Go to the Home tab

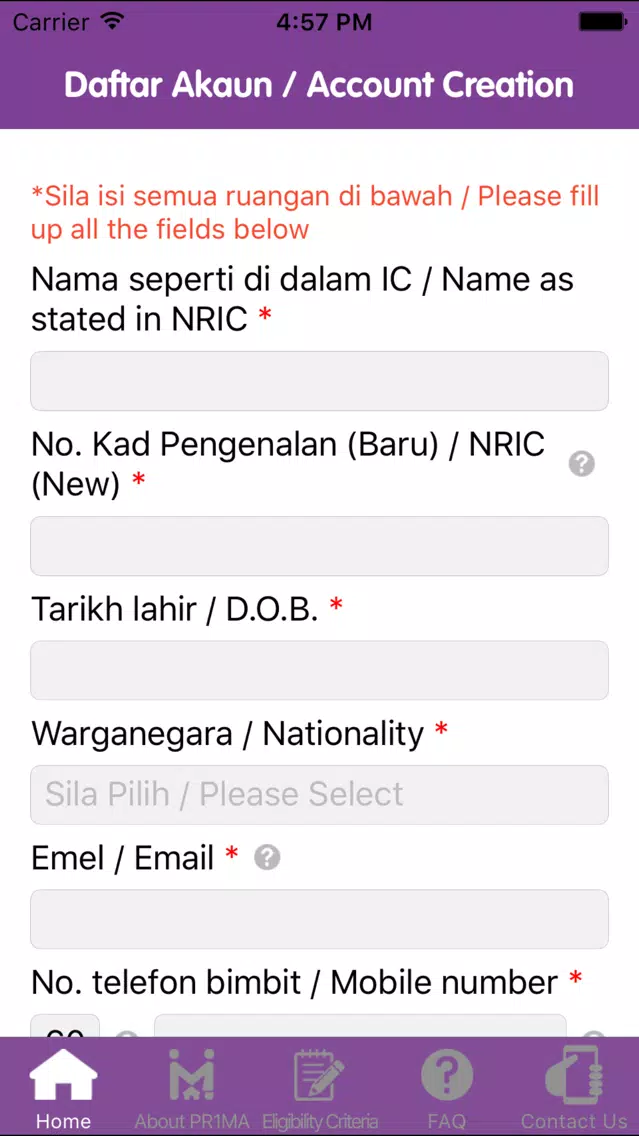click(x=63, y=1088)
